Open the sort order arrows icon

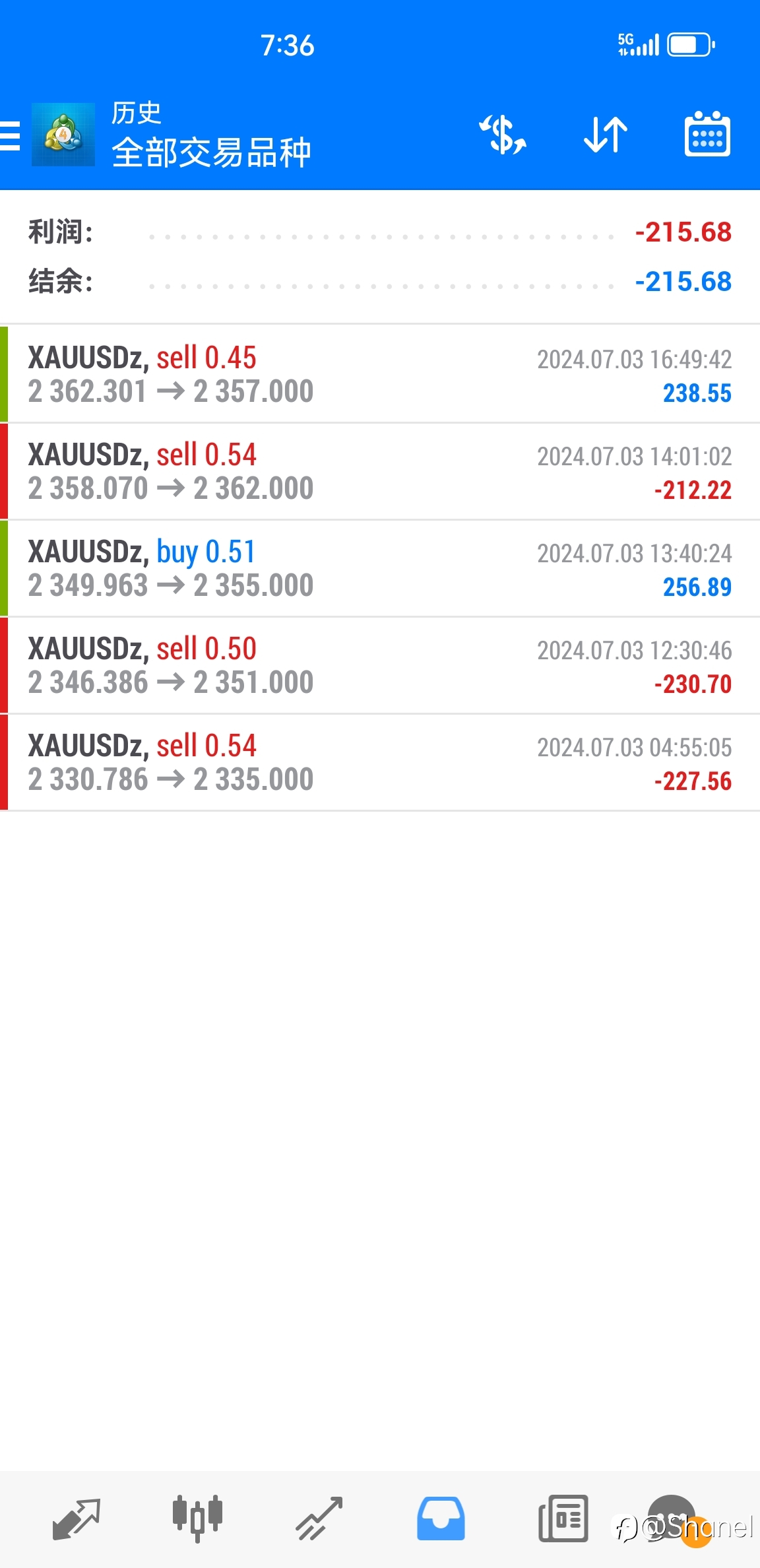pyautogui.click(x=606, y=135)
